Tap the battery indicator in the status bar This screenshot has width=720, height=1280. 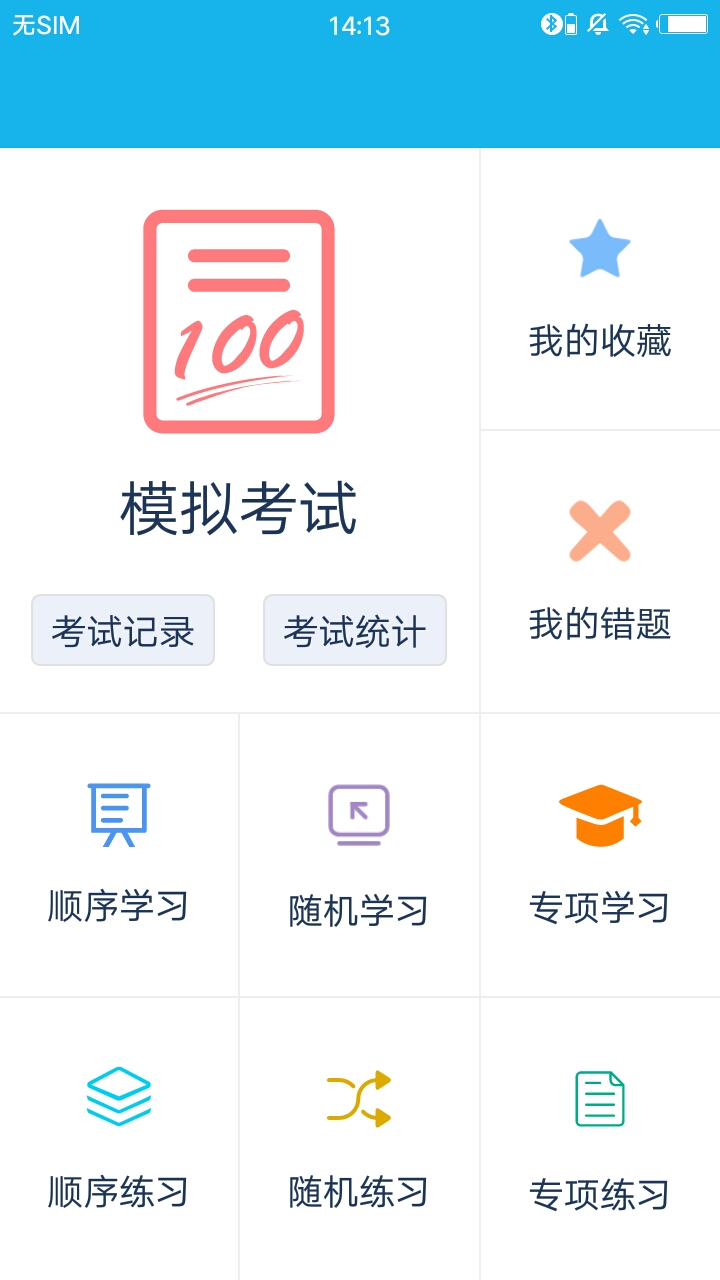685,24
